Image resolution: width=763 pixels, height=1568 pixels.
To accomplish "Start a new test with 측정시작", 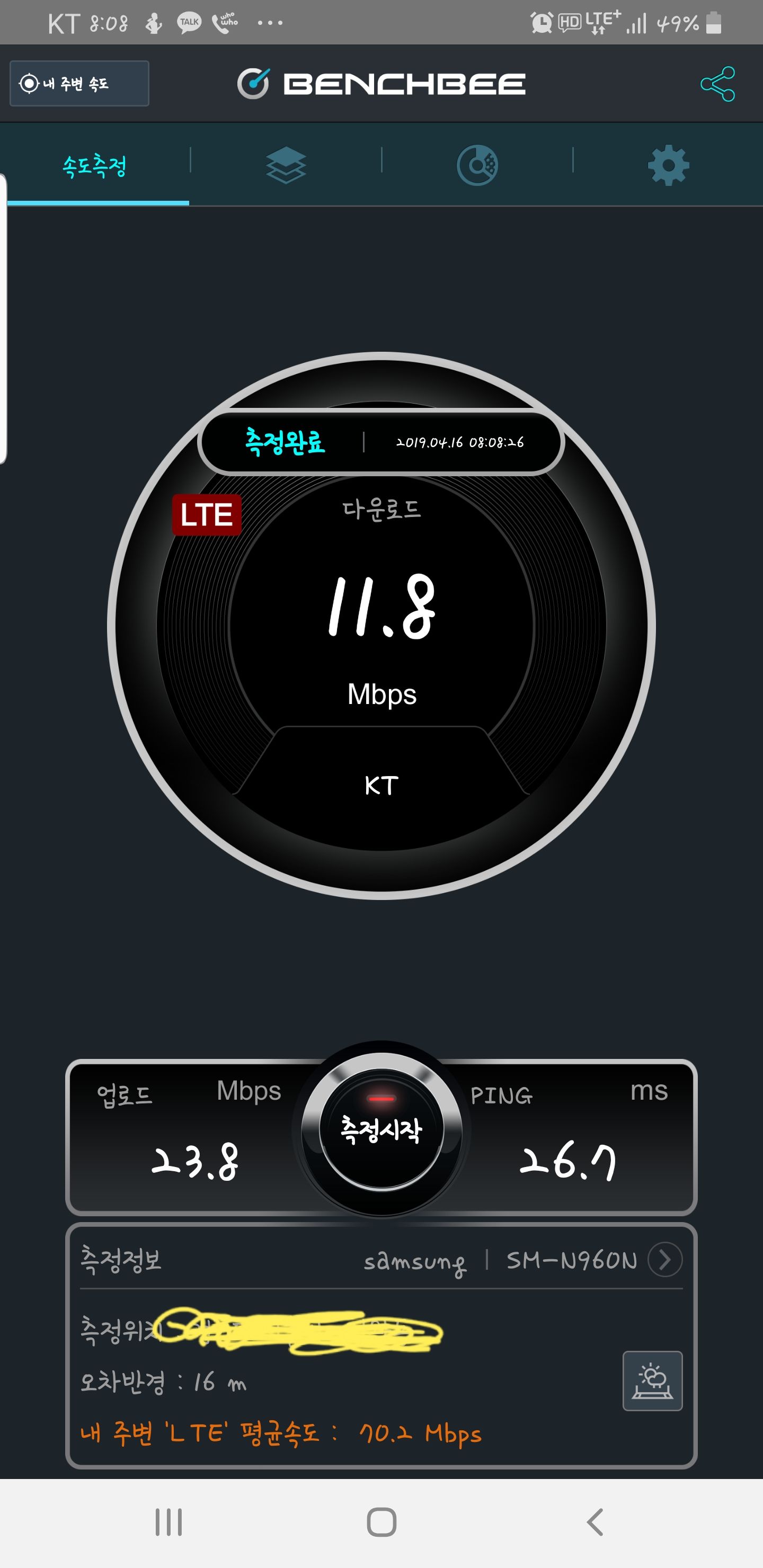I will pos(381,1130).
